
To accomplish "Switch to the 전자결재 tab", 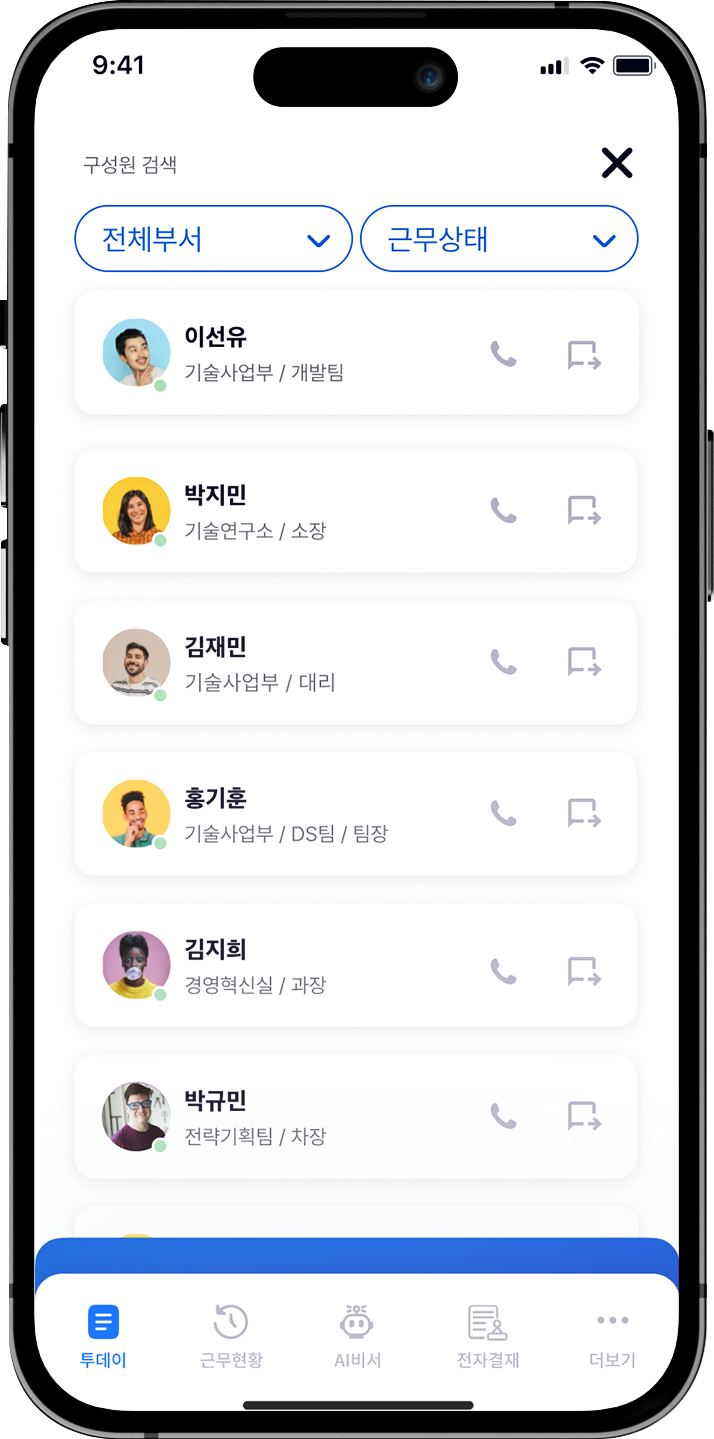I will click(x=487, y=1336).
